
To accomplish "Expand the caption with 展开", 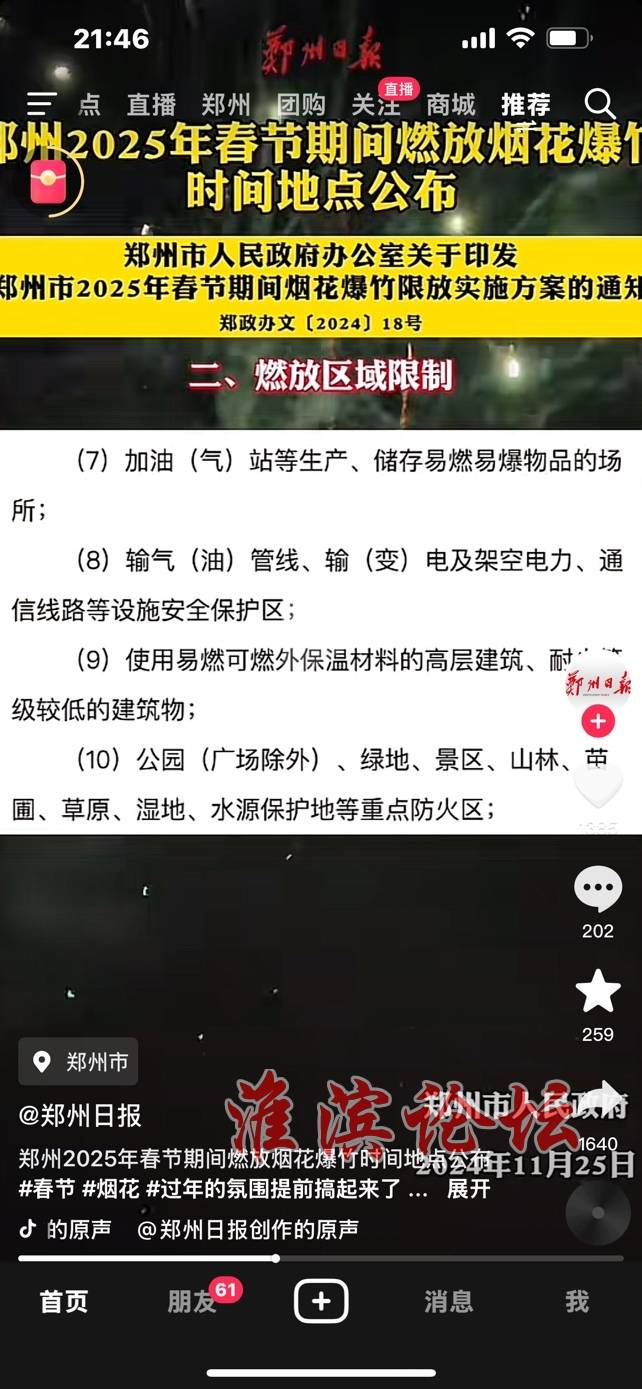I will point(468,1190).
